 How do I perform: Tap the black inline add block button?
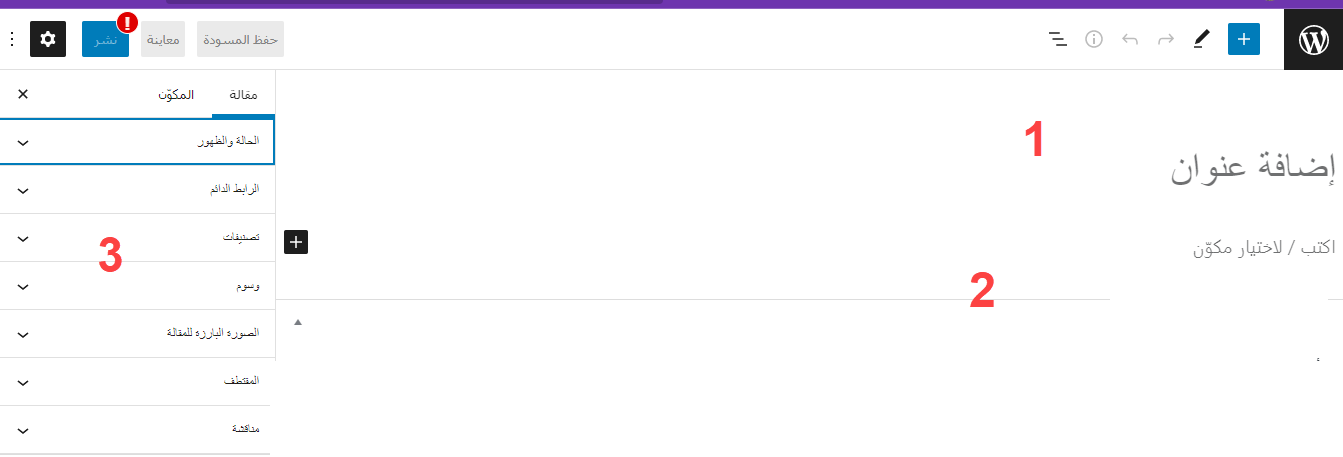point(296,241)
